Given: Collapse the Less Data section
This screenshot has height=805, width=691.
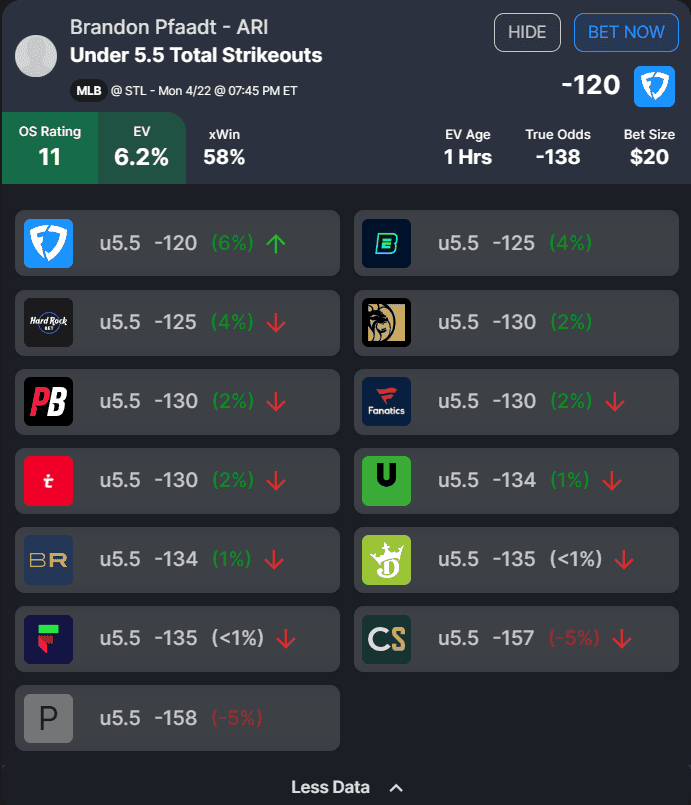Looking at the screenshot, I should 346,787.
